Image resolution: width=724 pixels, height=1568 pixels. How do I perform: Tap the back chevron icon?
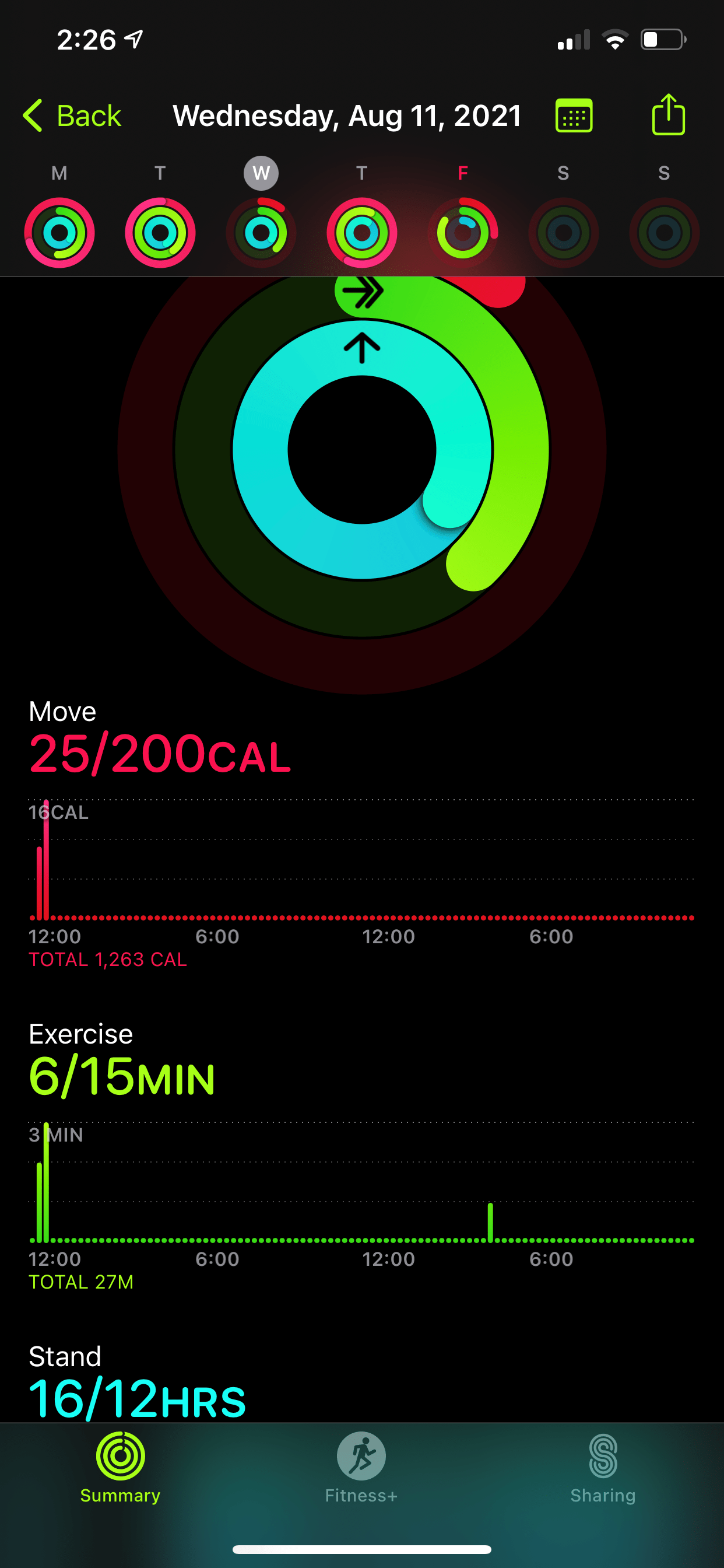34,114
